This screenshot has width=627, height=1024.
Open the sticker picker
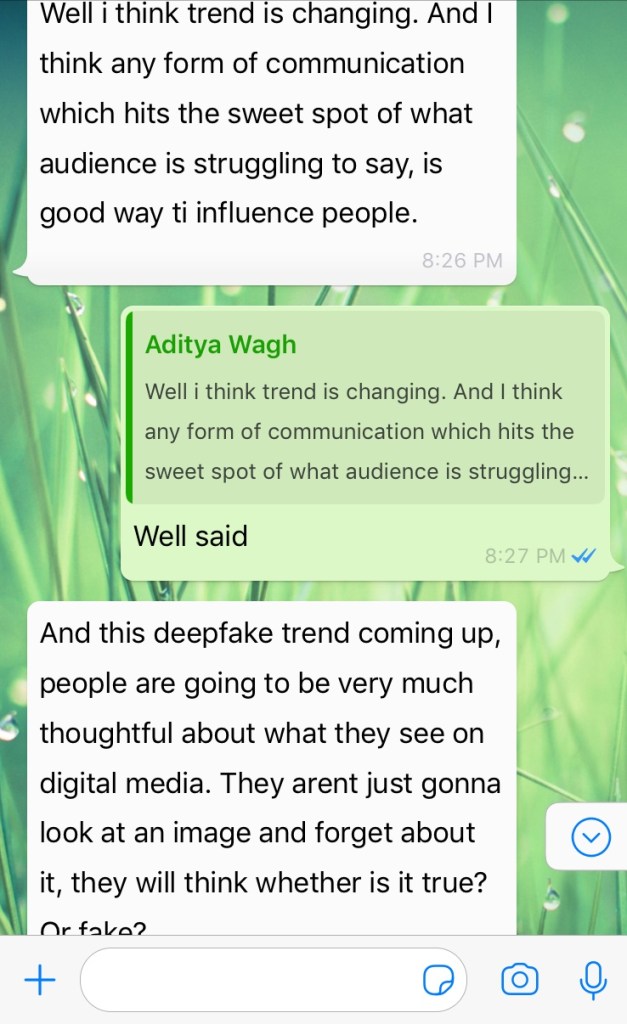[438, 981]
